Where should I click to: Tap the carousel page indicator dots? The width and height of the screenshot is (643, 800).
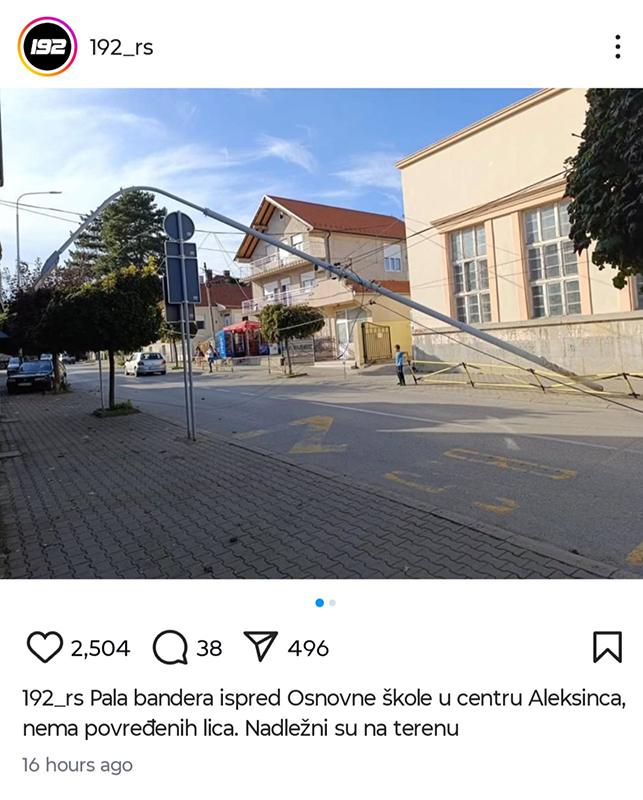pyautogui.click(x=325, y=603)
